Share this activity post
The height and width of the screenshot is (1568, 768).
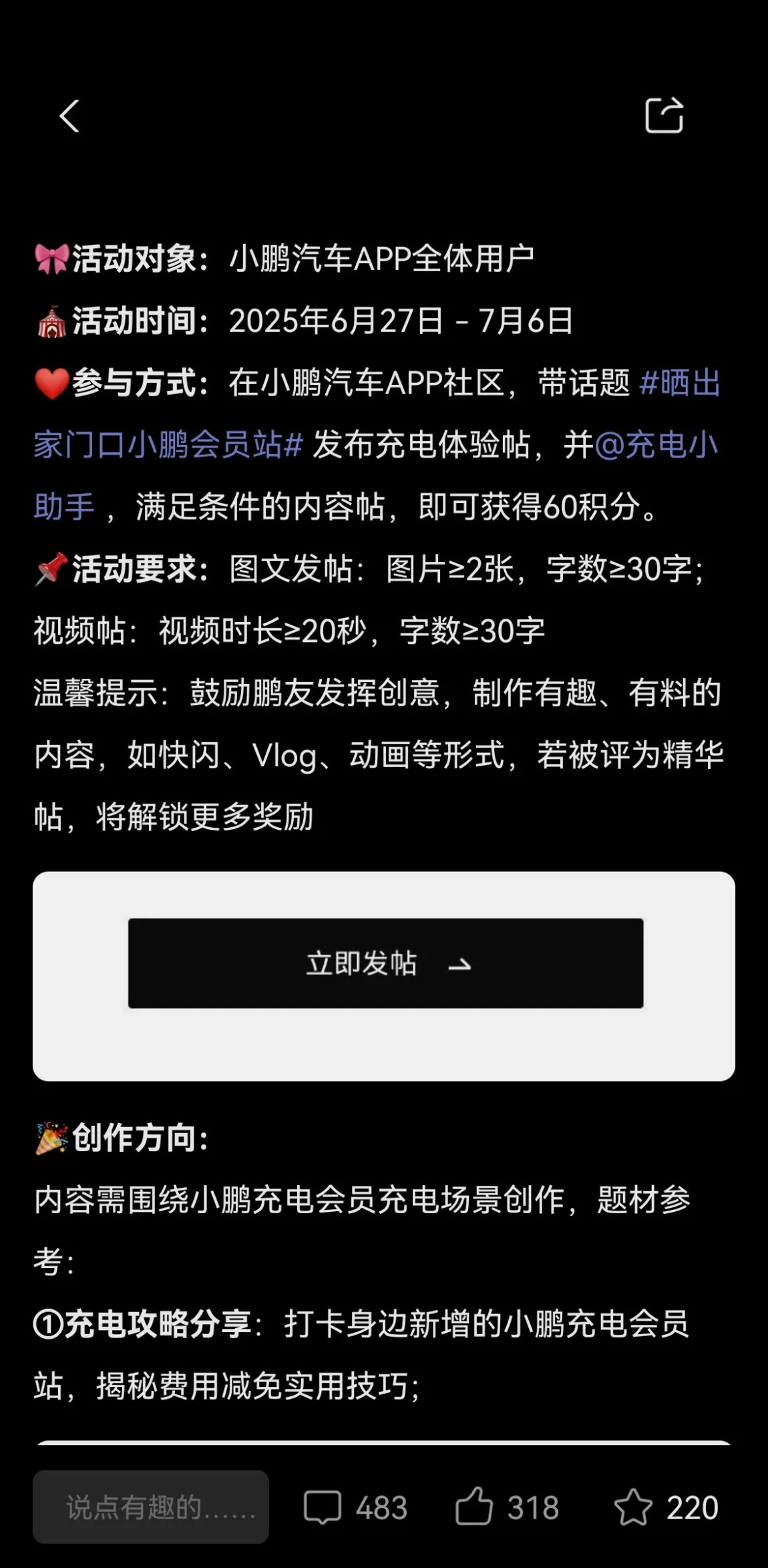click(x=664, y=115)
